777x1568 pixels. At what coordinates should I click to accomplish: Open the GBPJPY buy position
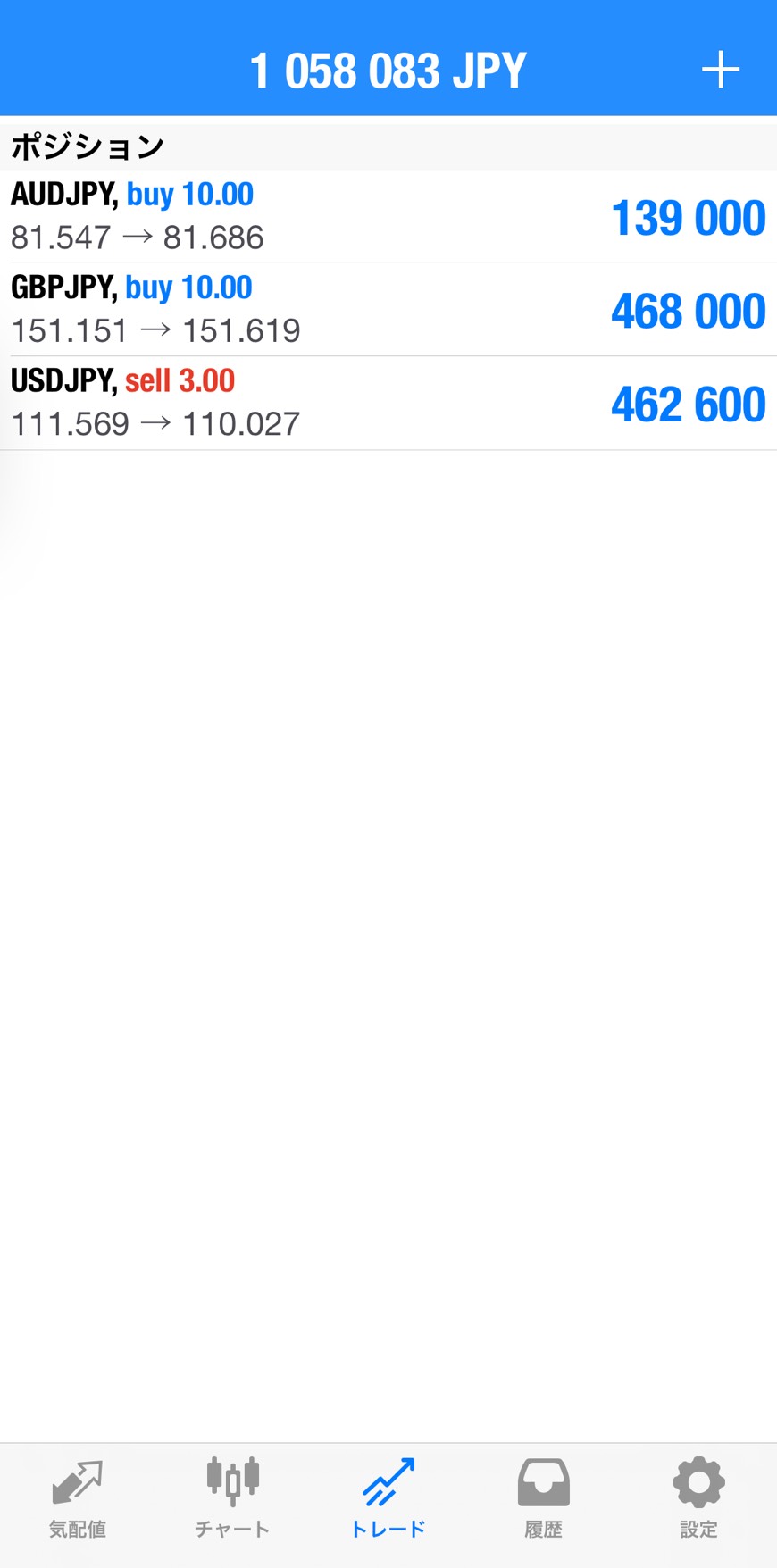pos(388,309)
